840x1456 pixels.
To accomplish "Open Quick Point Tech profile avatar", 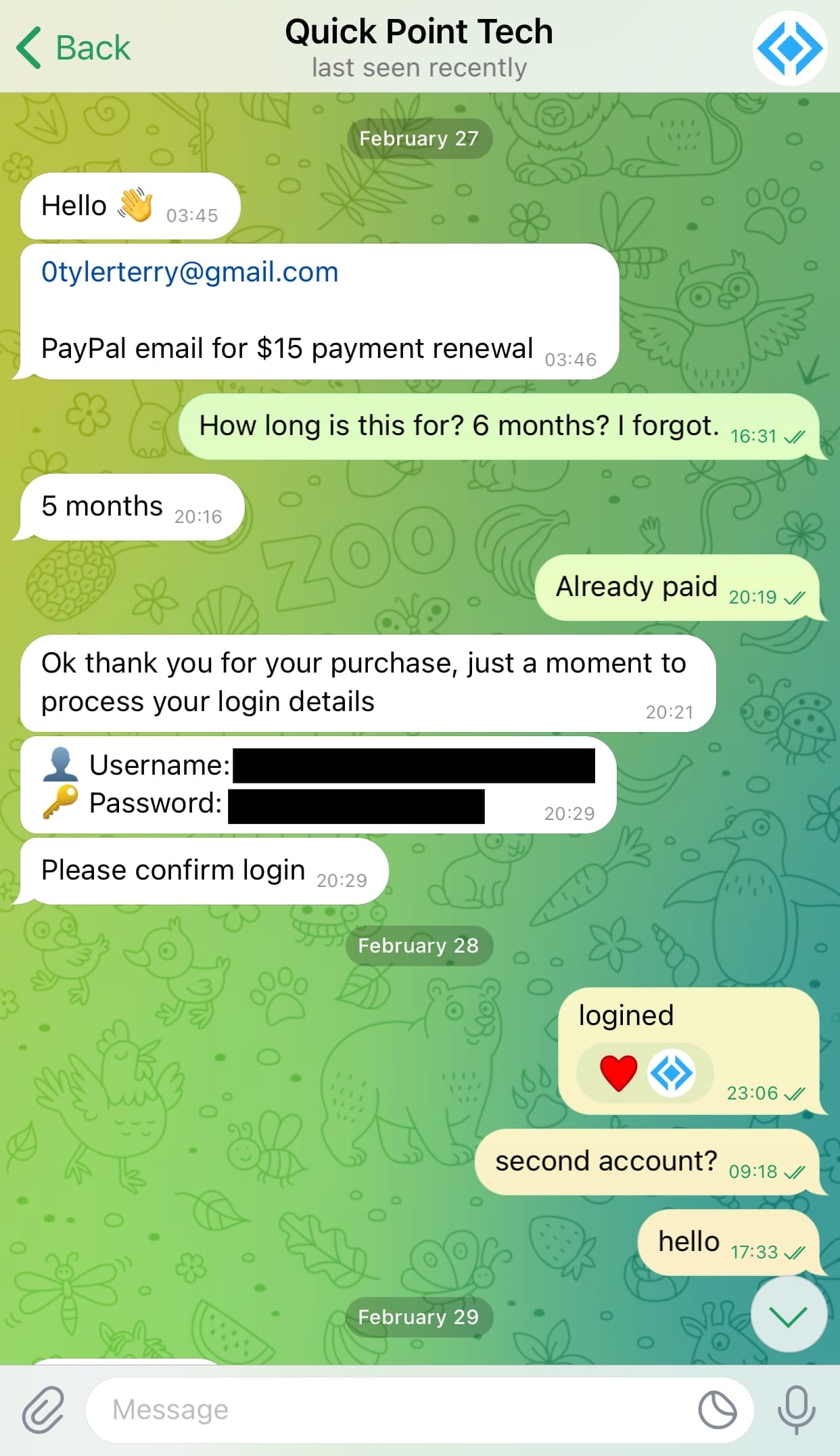I will point(789,49).
